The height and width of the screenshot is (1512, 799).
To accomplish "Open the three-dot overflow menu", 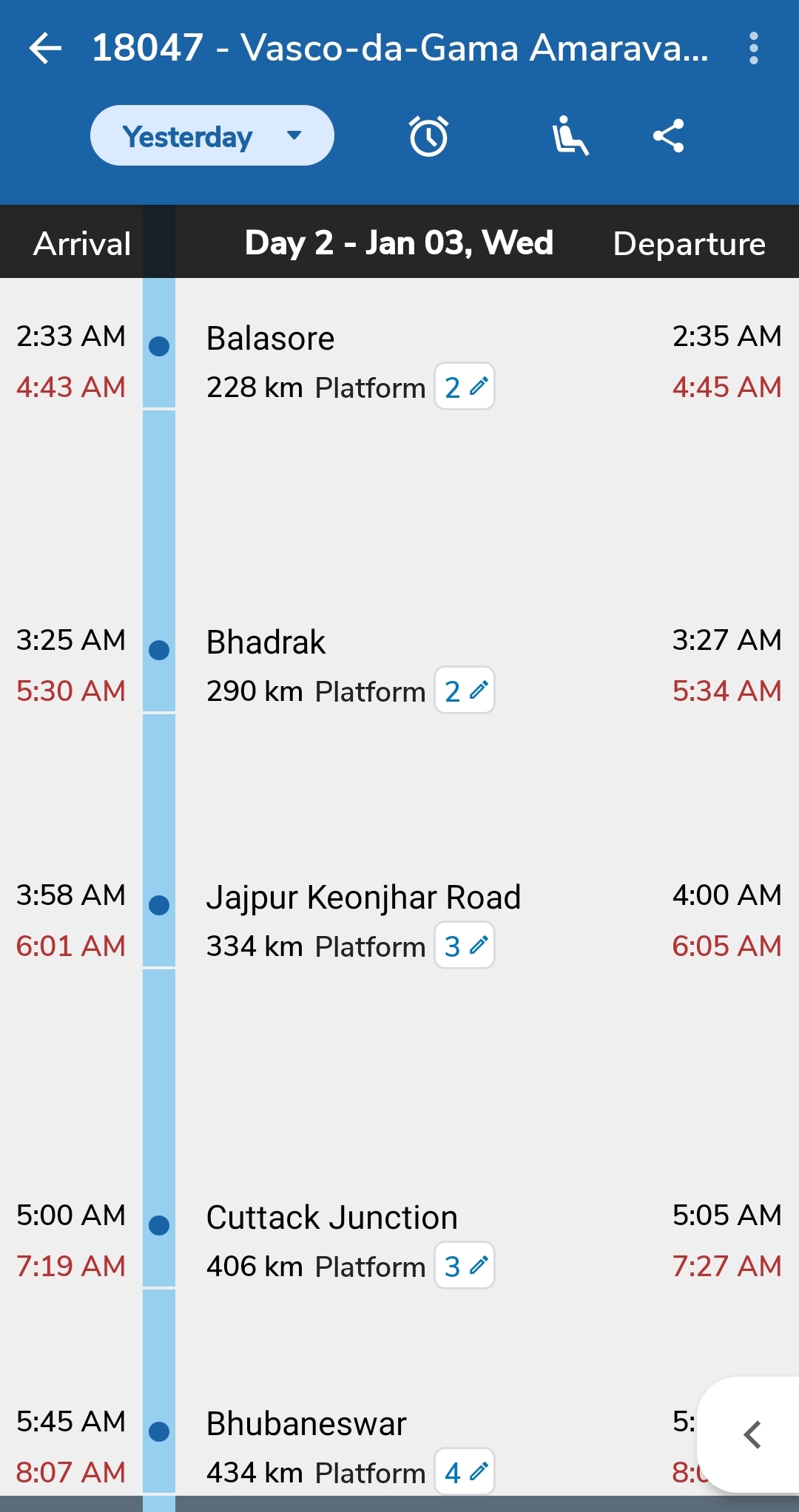I will tap(753, 49).
